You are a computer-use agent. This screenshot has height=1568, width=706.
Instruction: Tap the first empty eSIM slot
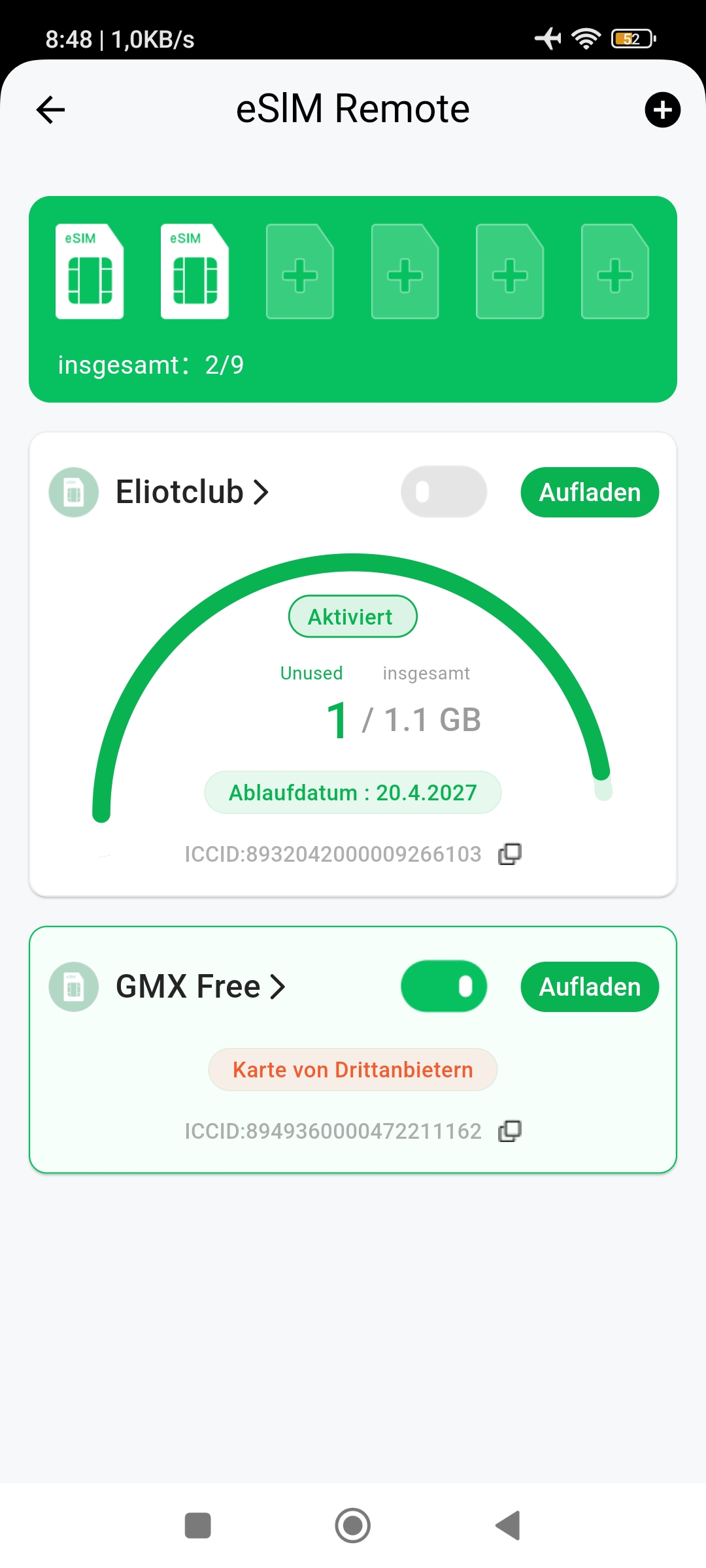tap(300, 271)
